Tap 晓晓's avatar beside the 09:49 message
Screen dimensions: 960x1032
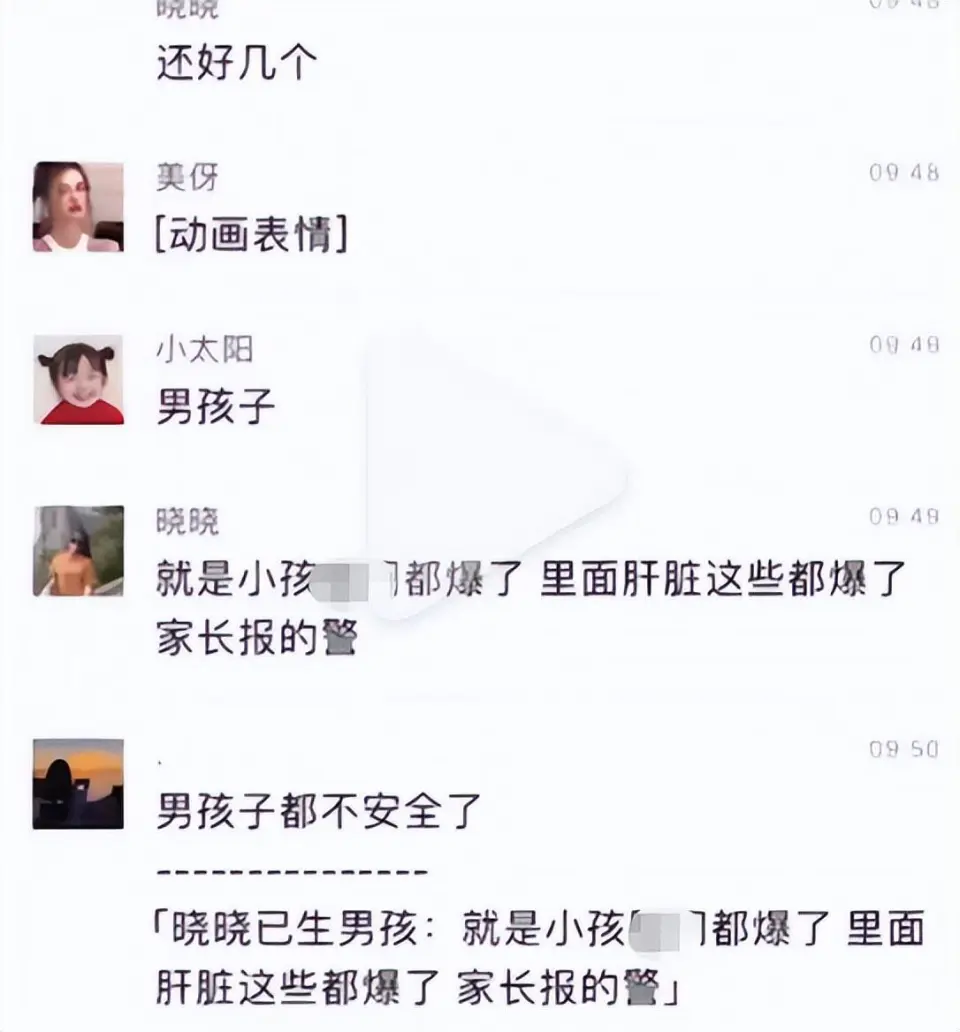pyautogui.click(x=78, y=551)
